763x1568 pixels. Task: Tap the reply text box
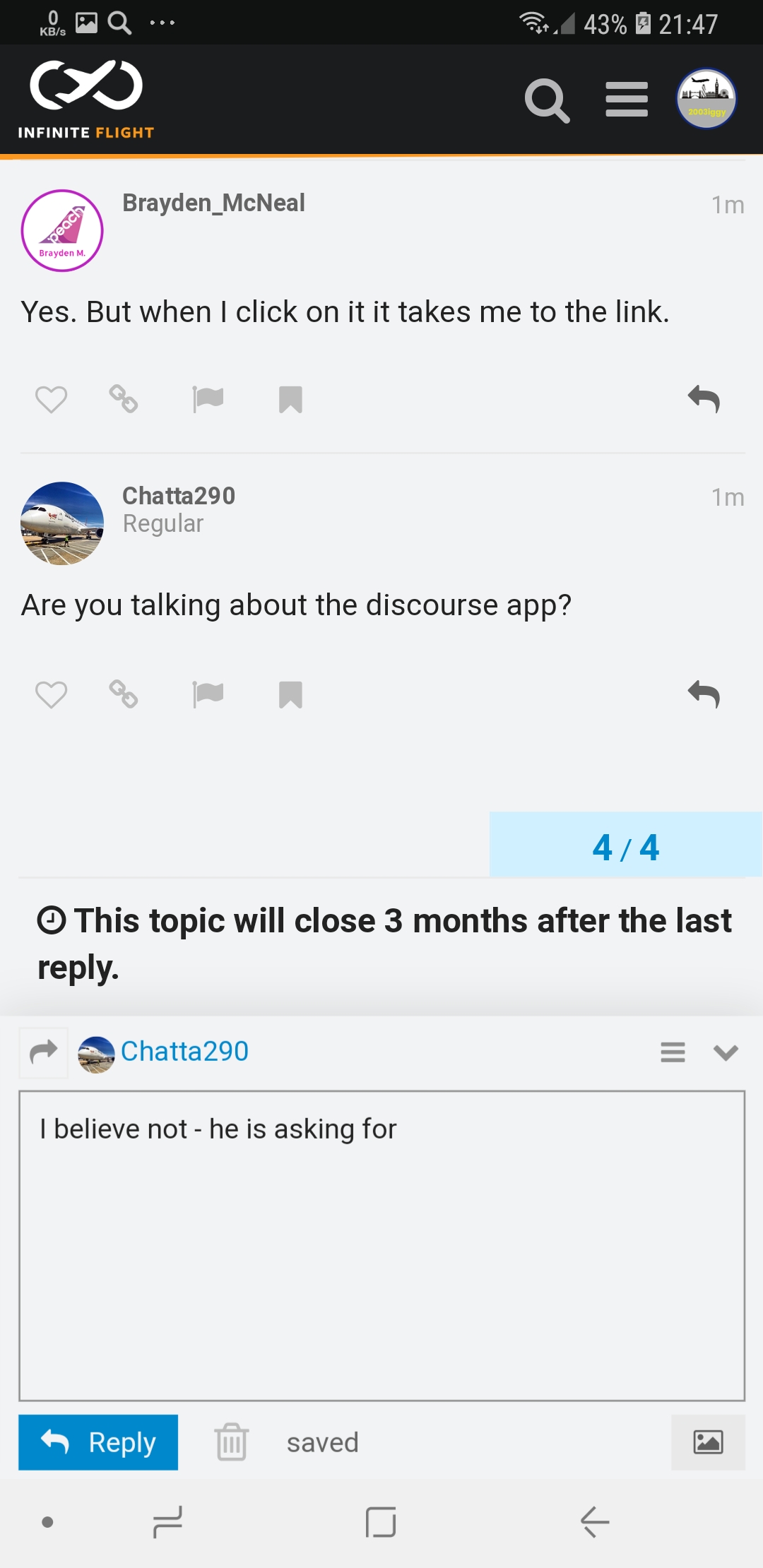[381, 1245]
